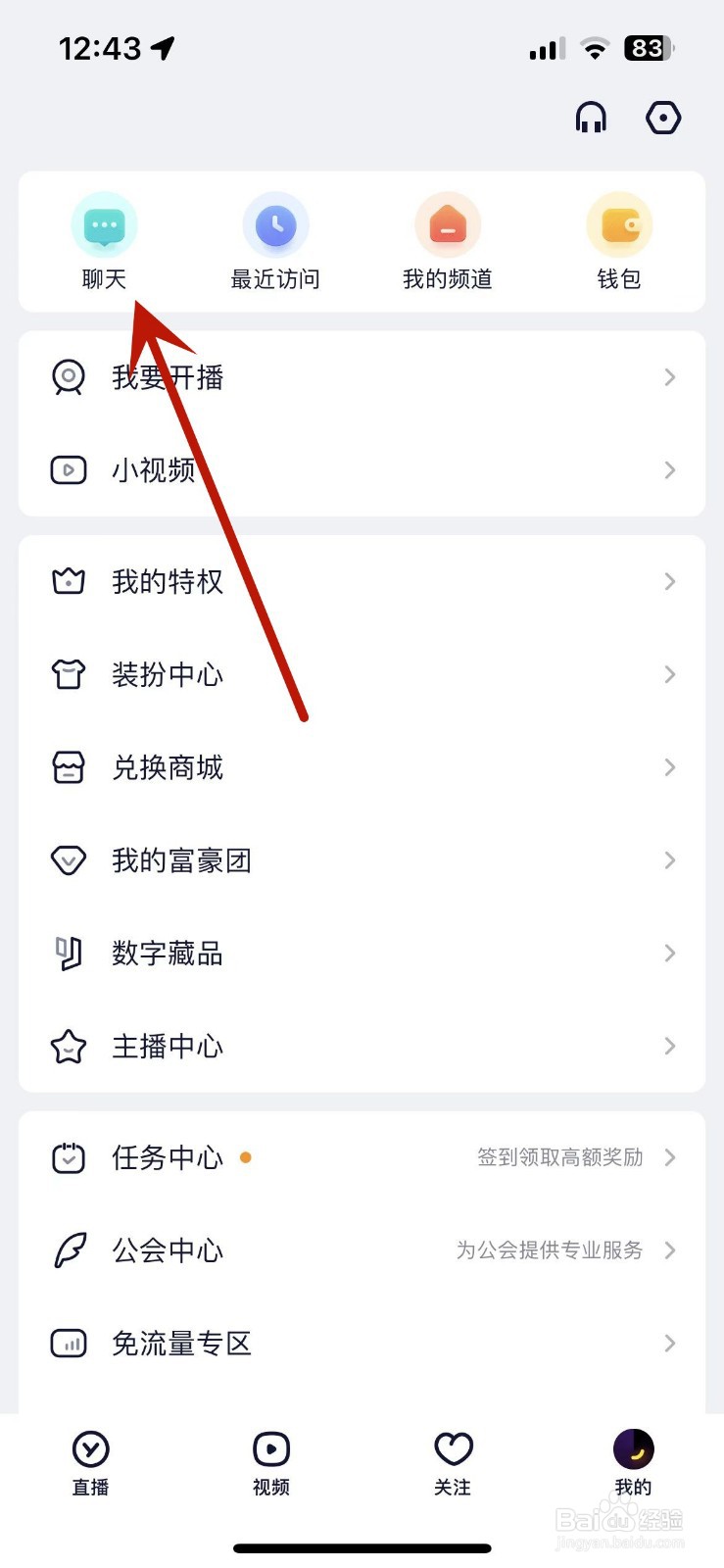
Task: Tap 为公会提供专业服务 link
Action: pos(559,1250)
